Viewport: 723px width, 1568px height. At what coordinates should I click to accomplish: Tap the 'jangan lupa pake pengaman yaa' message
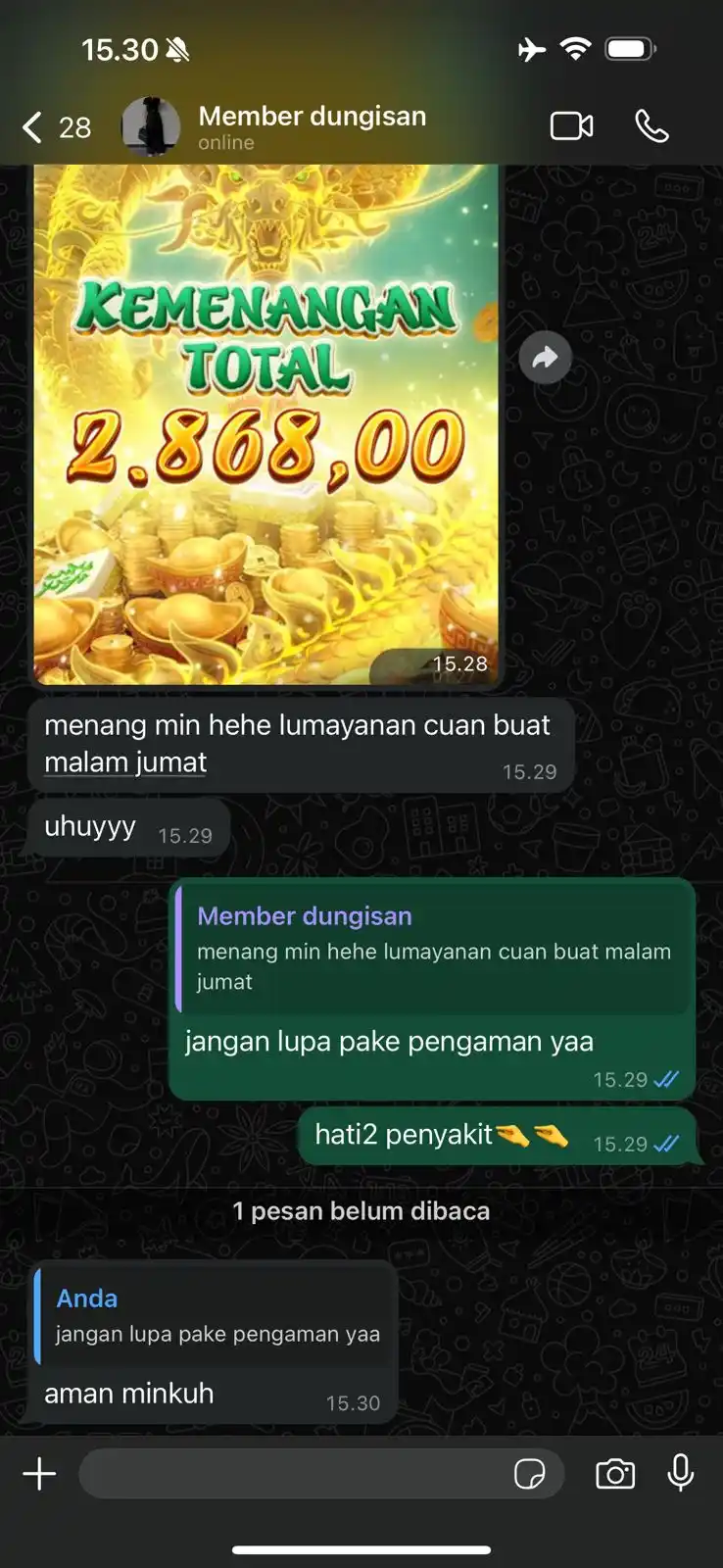tap(387, 1042)
